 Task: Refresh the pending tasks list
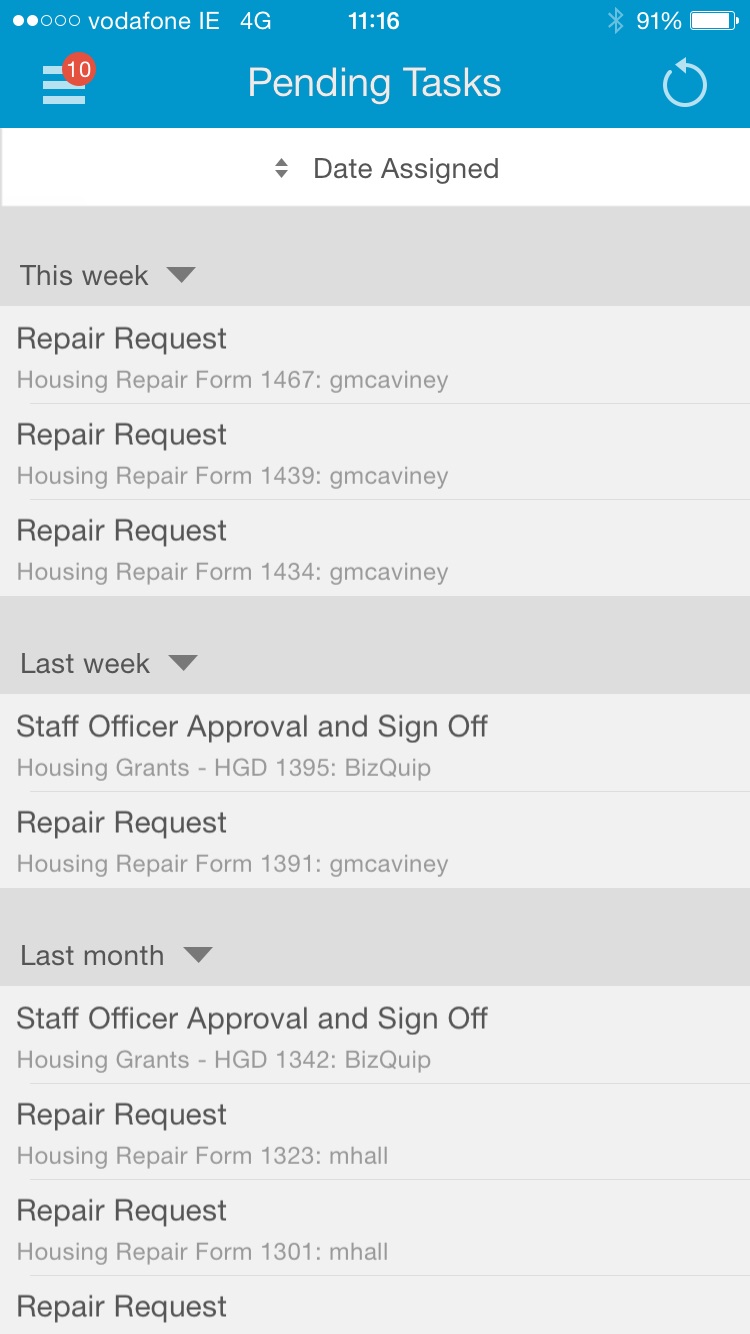(685, 85)
